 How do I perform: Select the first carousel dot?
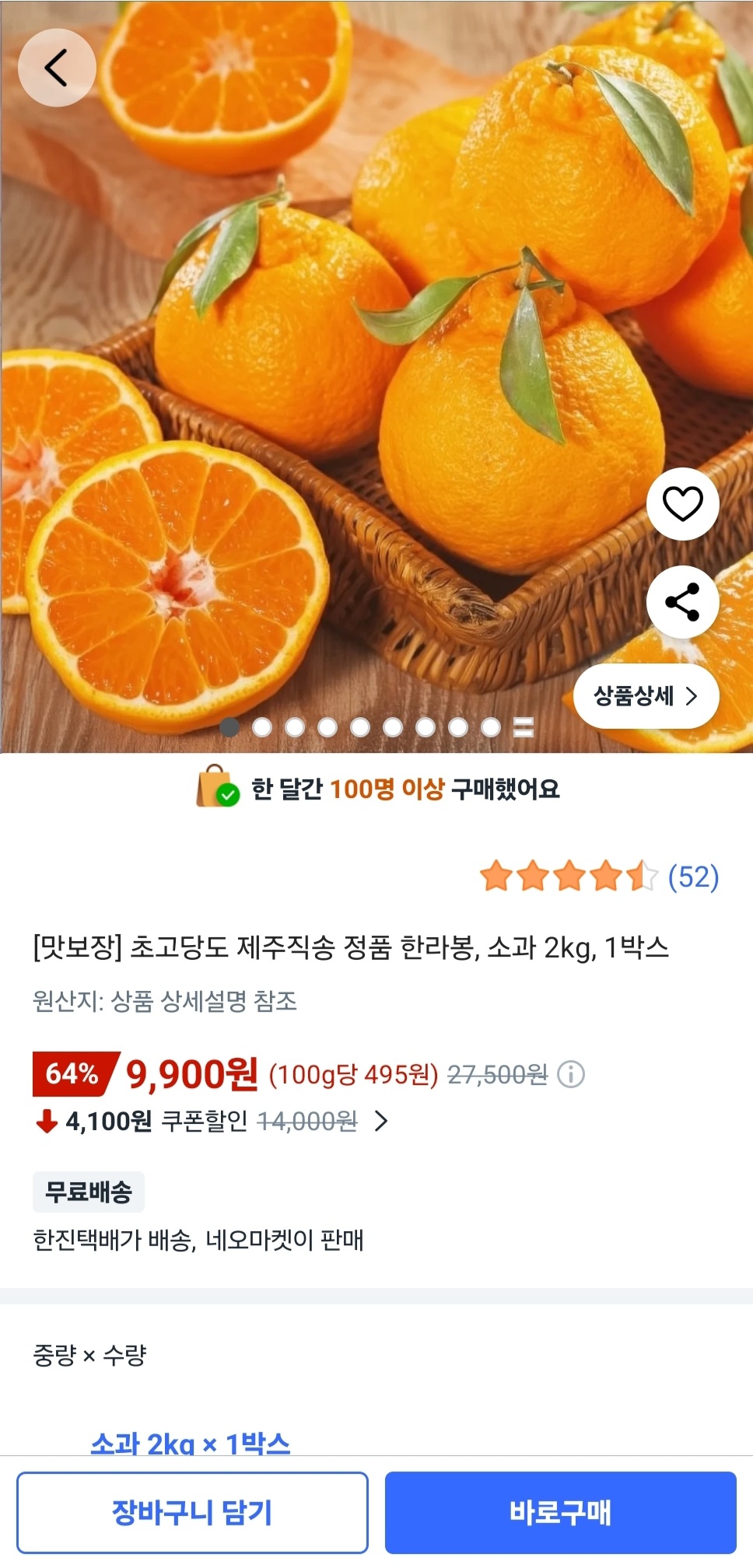tap(229, 728)
